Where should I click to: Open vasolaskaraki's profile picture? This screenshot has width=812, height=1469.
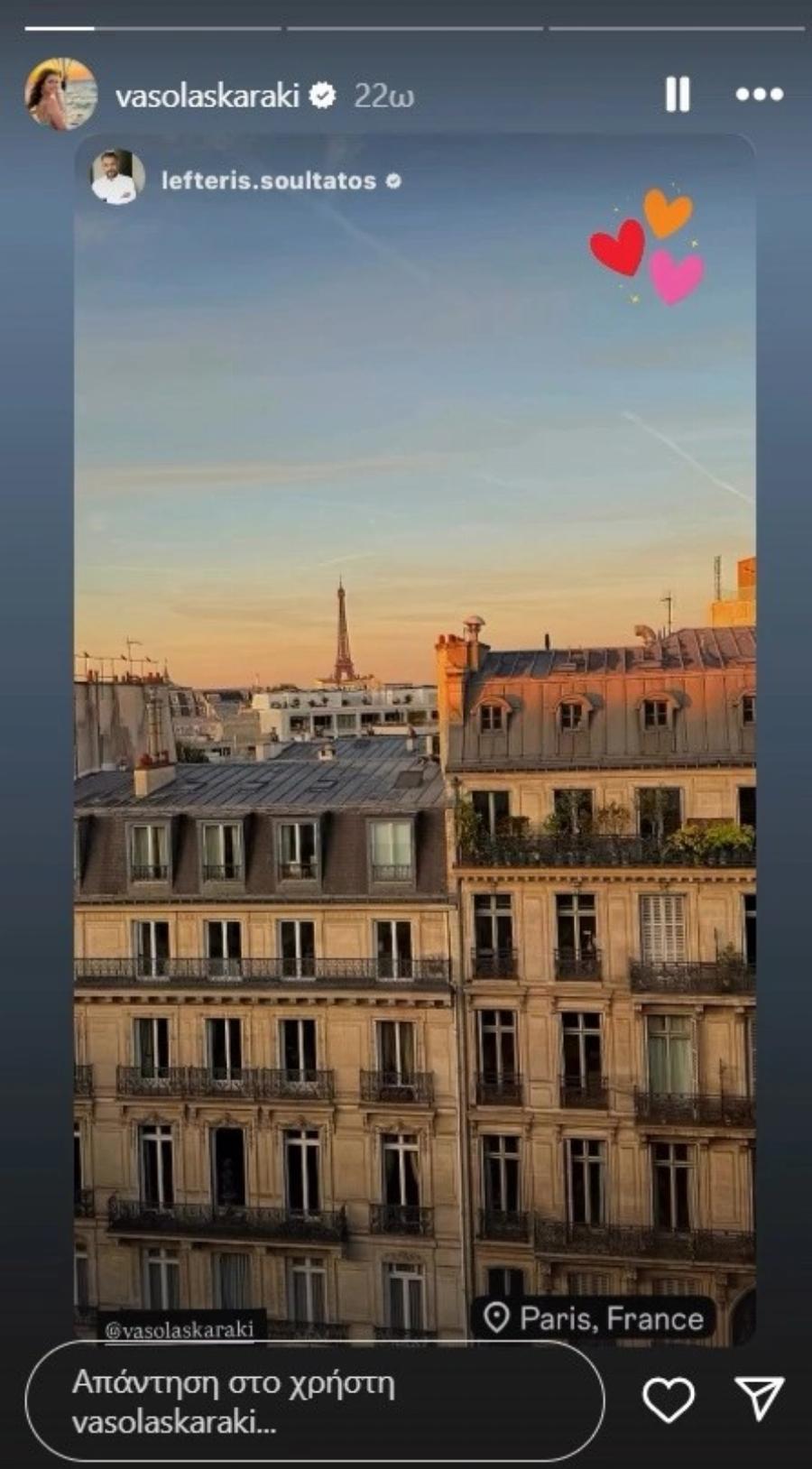(60, 94)
